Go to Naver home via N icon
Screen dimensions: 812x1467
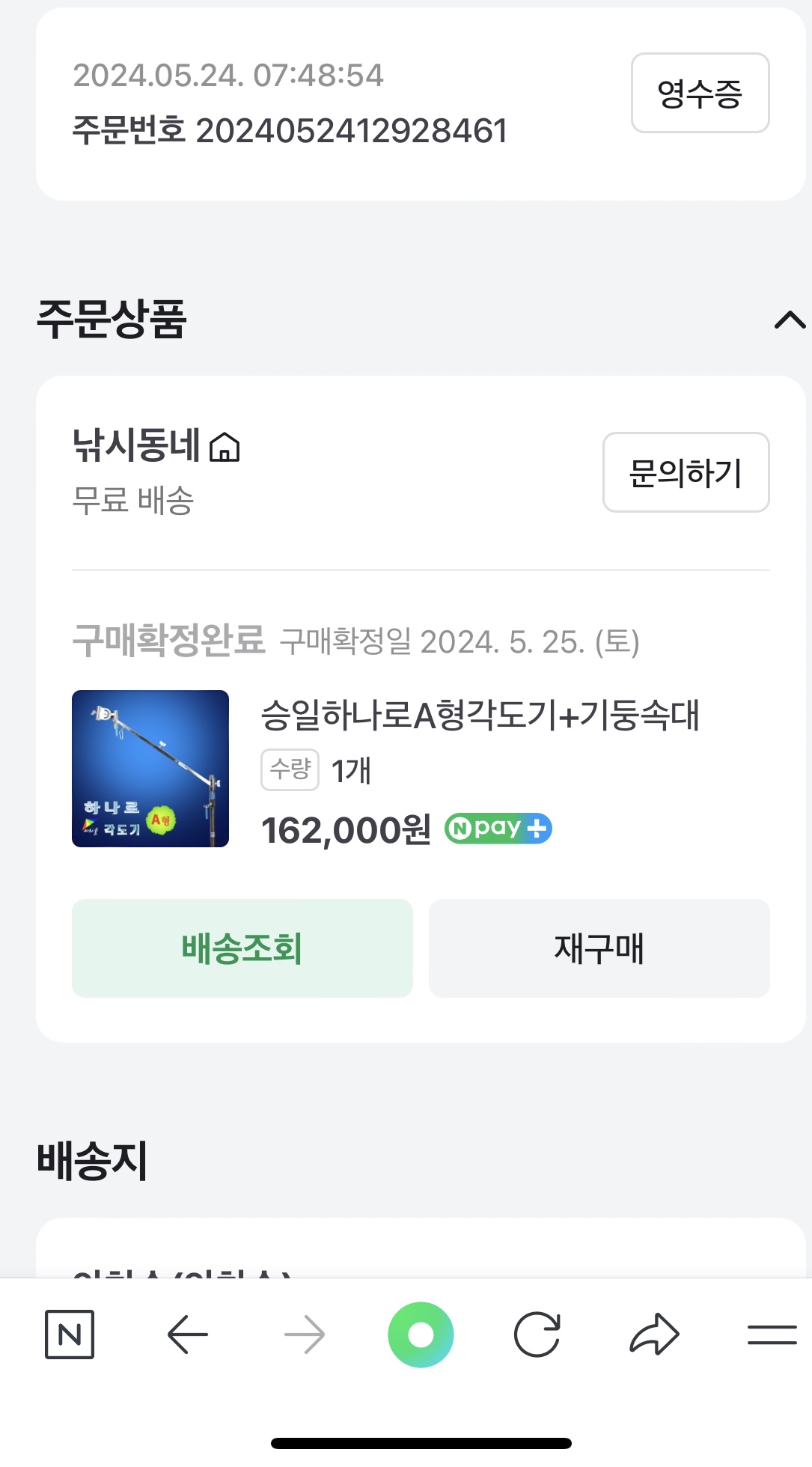pyautogui.click(x=70, y=1335)
